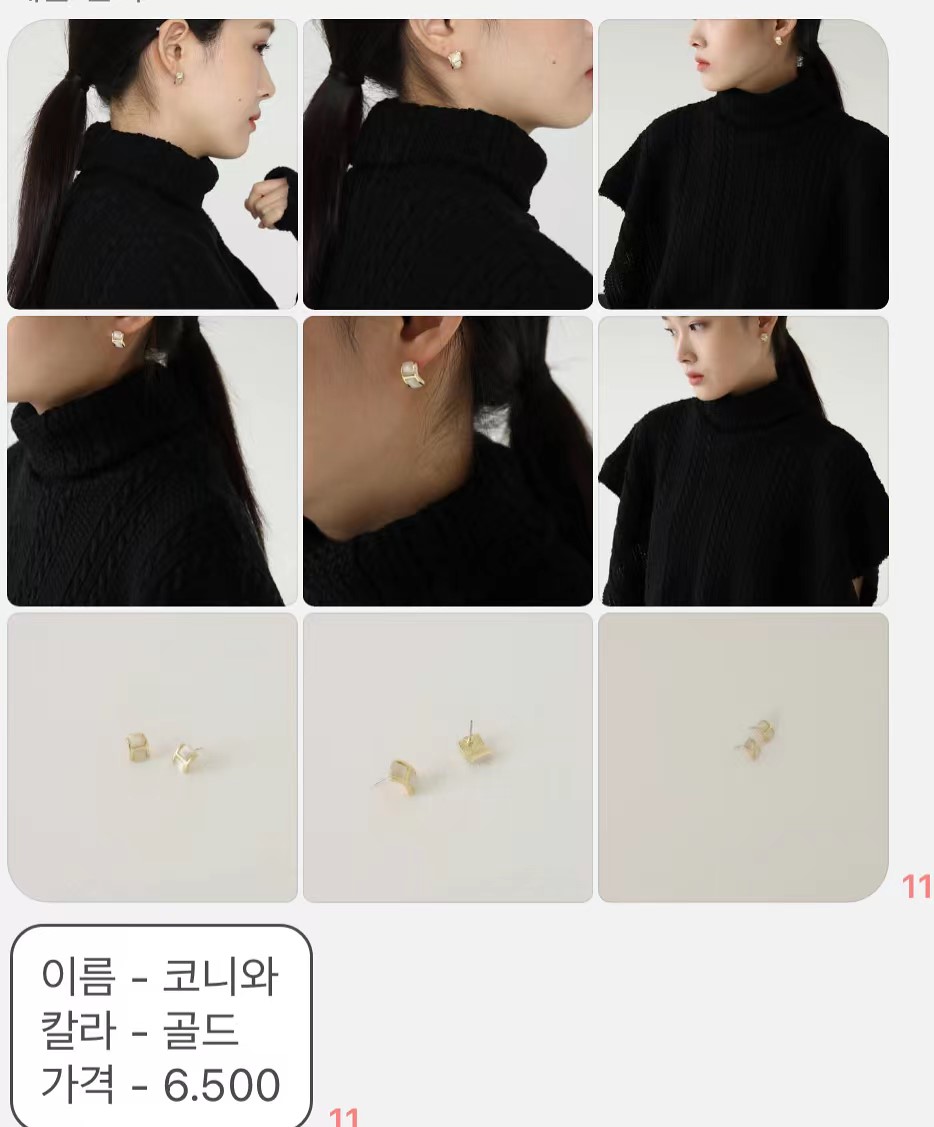
Task: View the photo showing the model's full face
Action: [743, 461]
